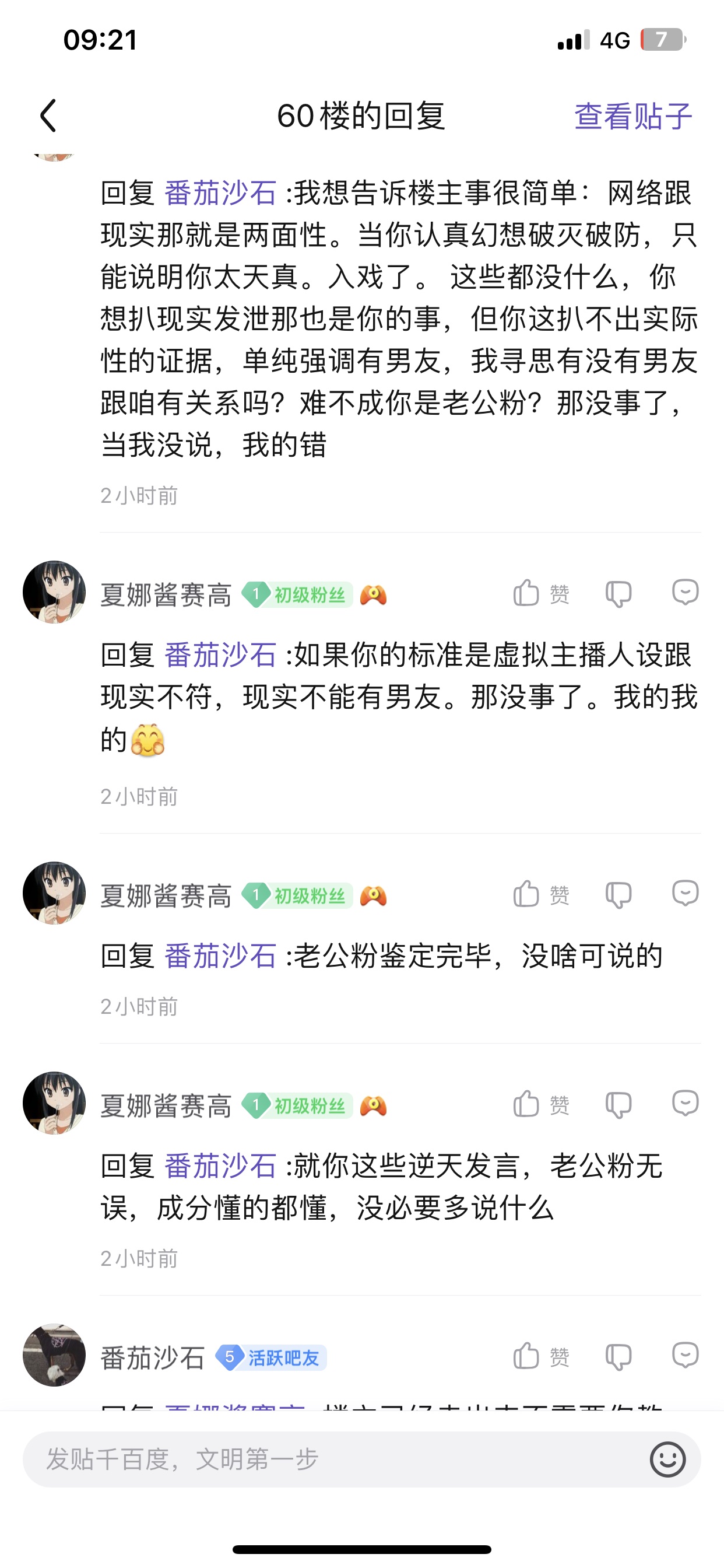The height and width of the screenshot is (1568, 724).
Task: Like 番茄沙石's reply at the bottom
Action: click(x=540, y=1357)
